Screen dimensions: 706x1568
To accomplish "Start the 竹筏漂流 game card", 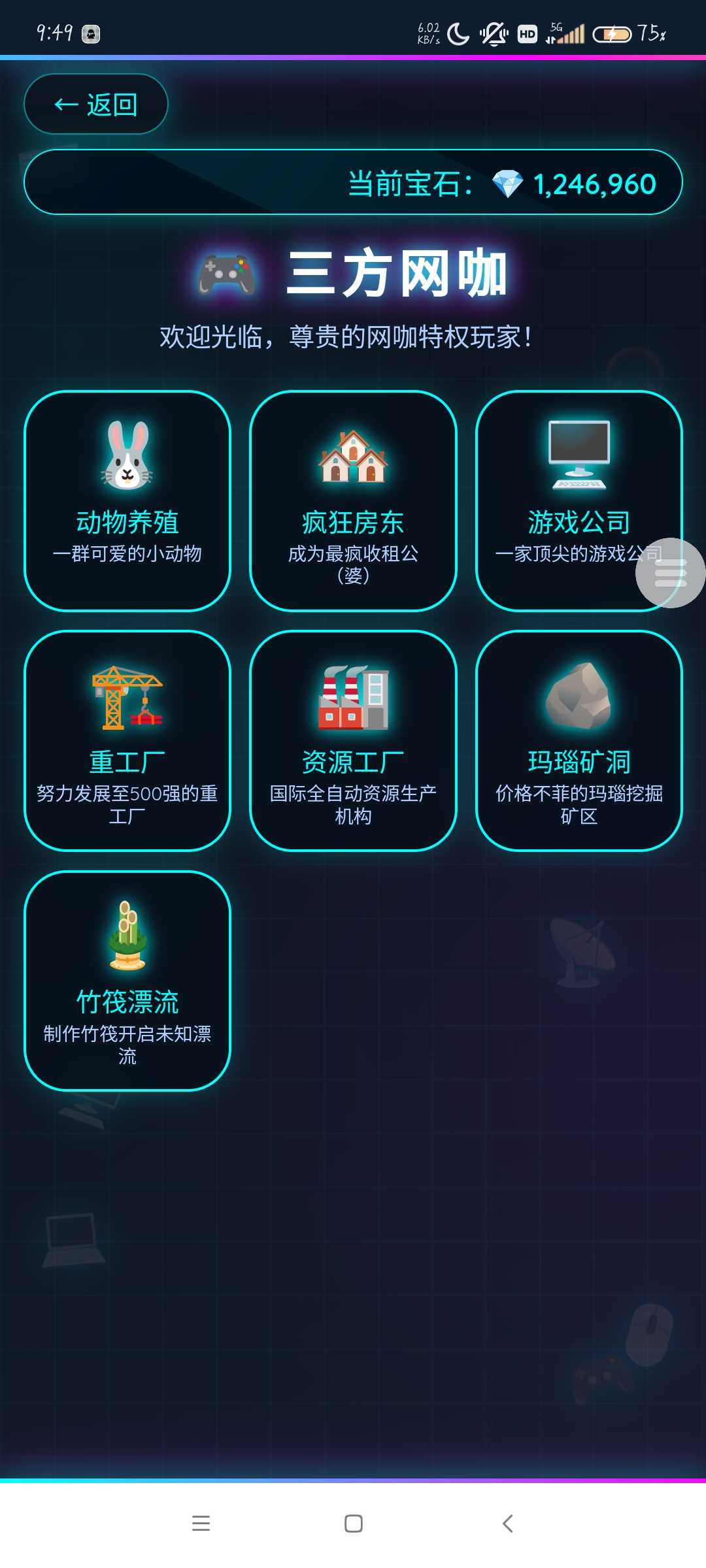I will 127,980.
